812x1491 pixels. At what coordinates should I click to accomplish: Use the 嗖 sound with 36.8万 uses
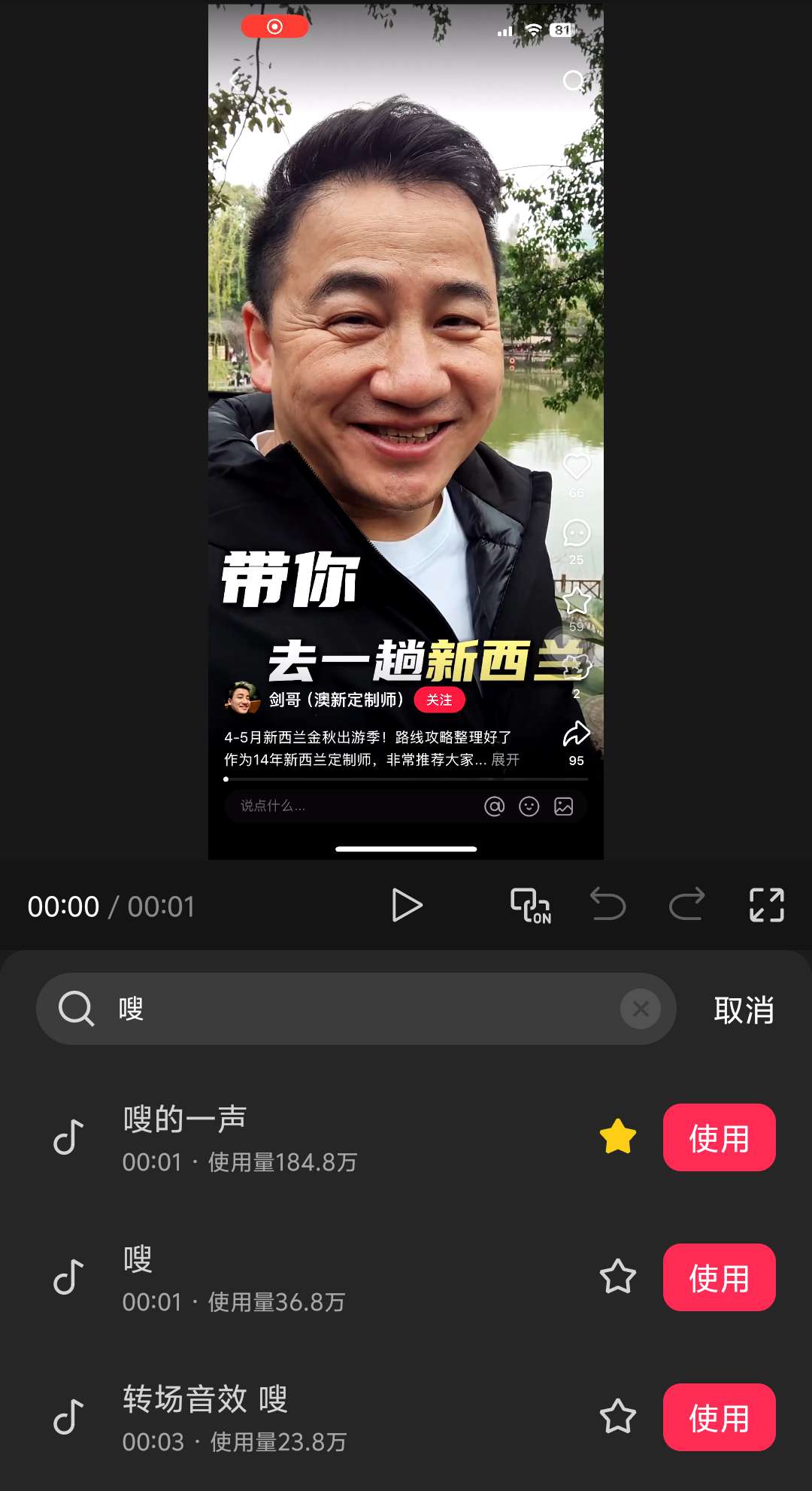coord(719,1277)
